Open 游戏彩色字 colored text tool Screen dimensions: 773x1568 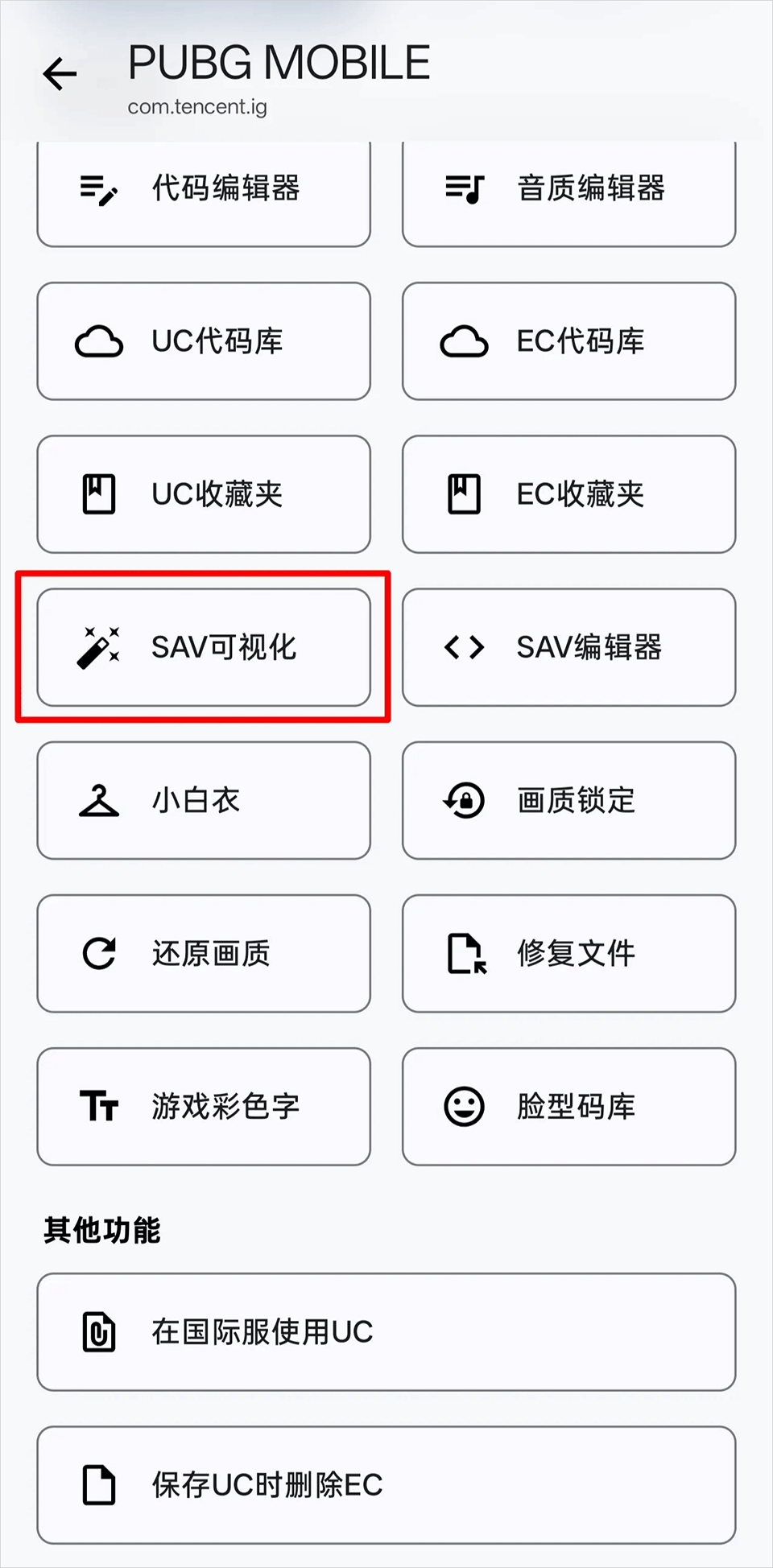(x=204, y=1106)
